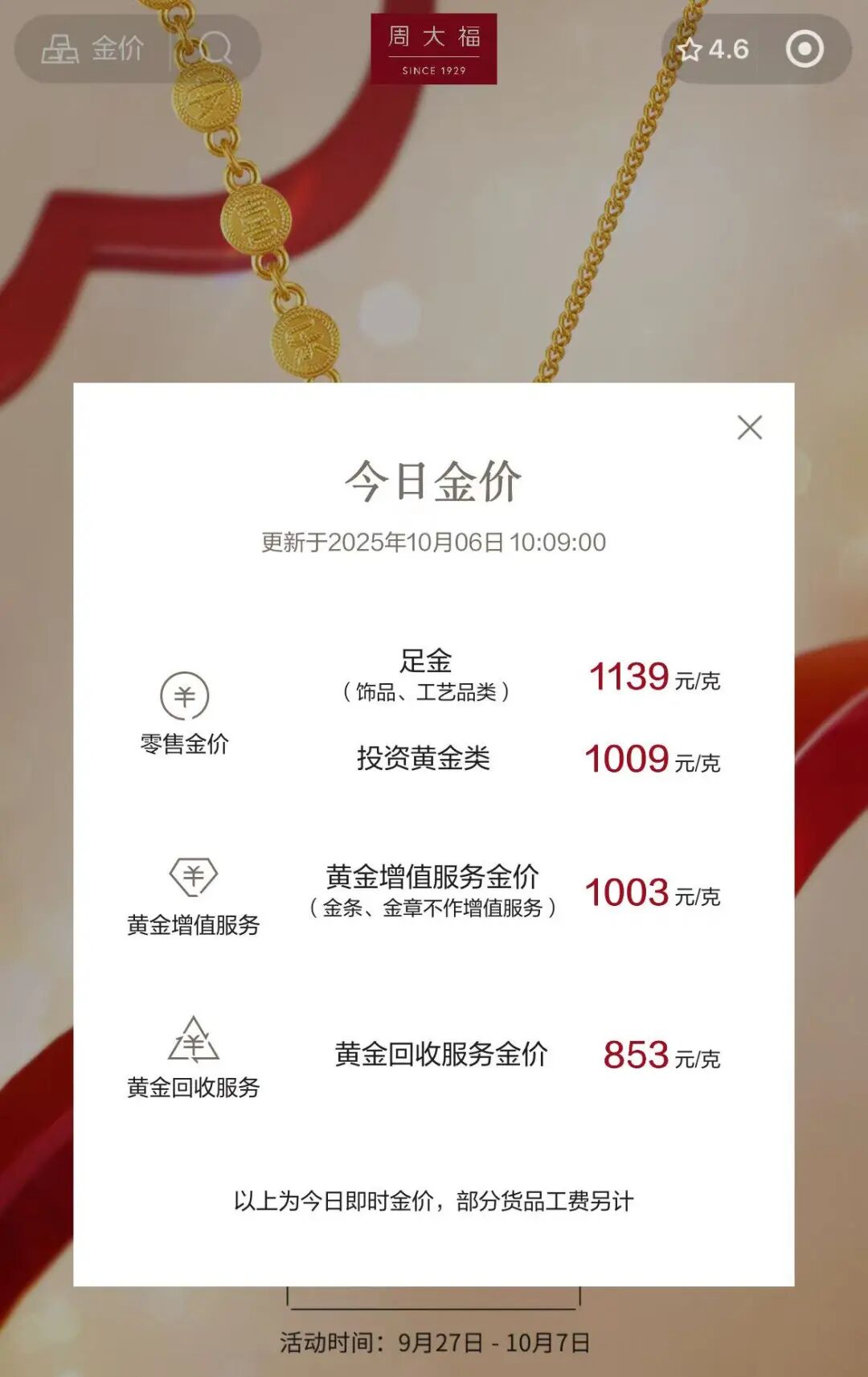
Task: Tap the 4.6 star rating
Action: coord(713,50)
